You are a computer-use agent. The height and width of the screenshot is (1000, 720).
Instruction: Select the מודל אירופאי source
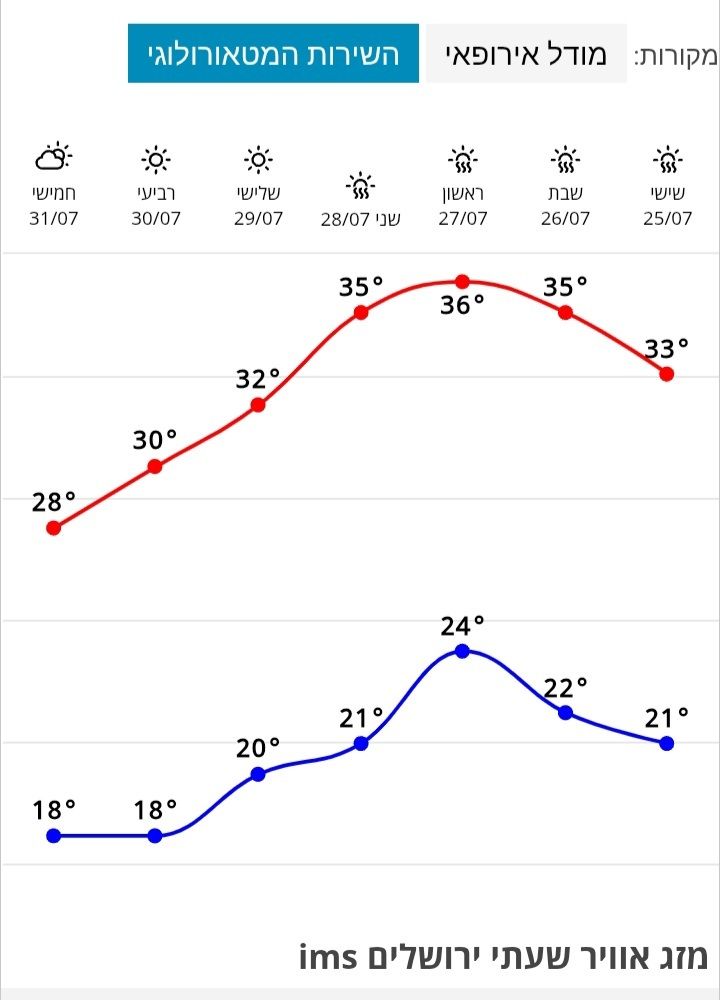click(x=526, y=54)
